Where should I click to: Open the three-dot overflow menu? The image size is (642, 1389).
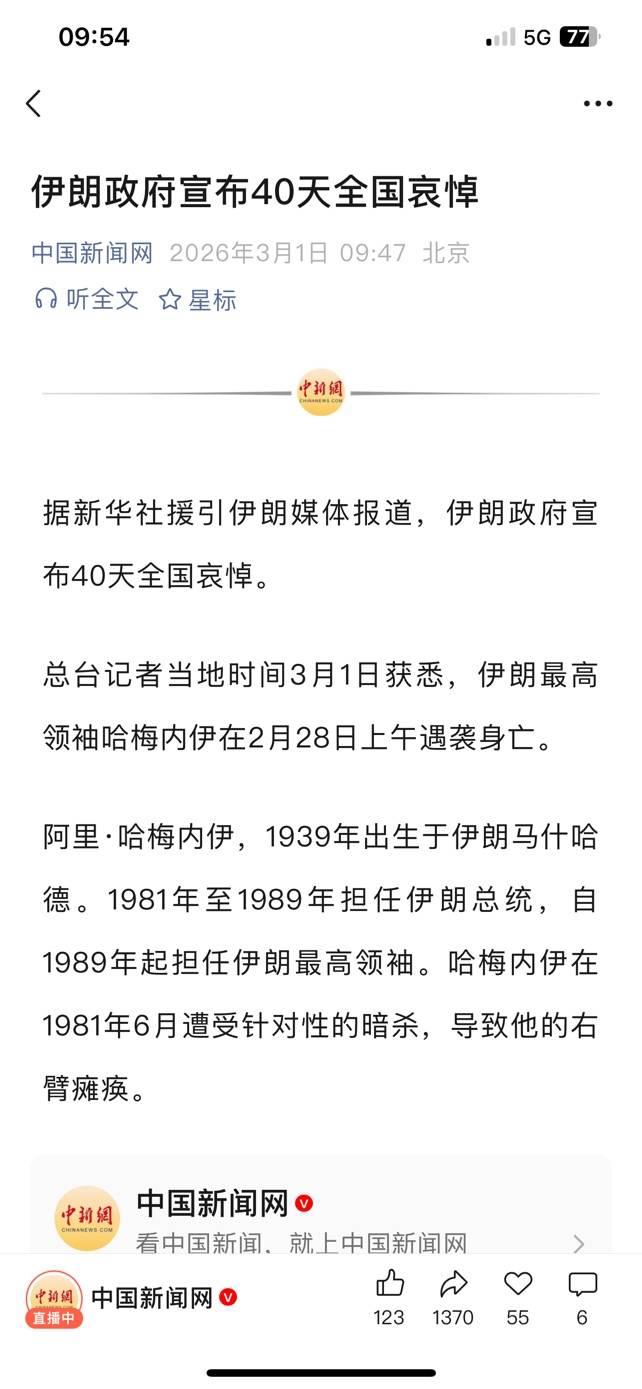597,104
